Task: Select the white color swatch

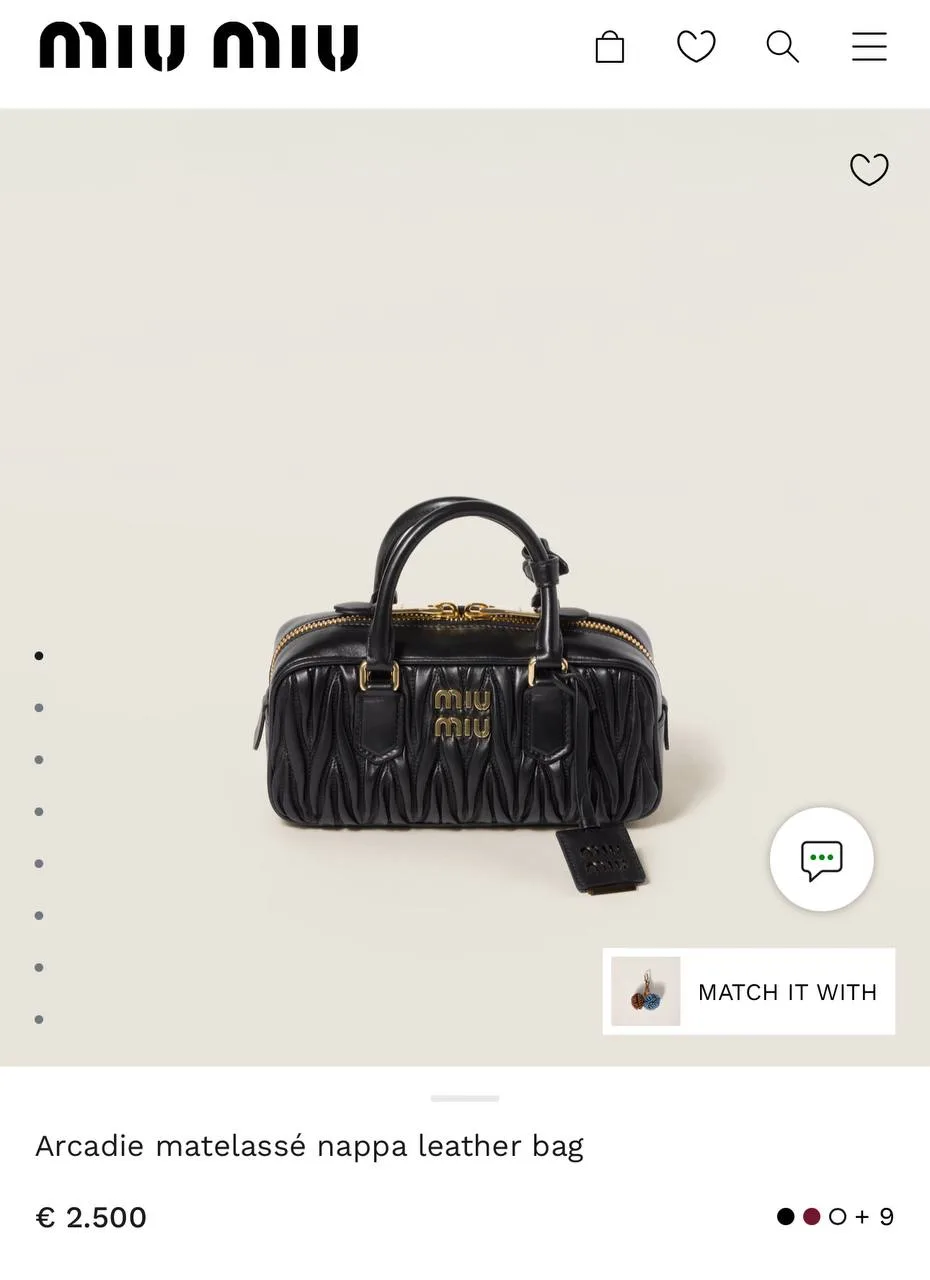Action: click(838, 1217)
